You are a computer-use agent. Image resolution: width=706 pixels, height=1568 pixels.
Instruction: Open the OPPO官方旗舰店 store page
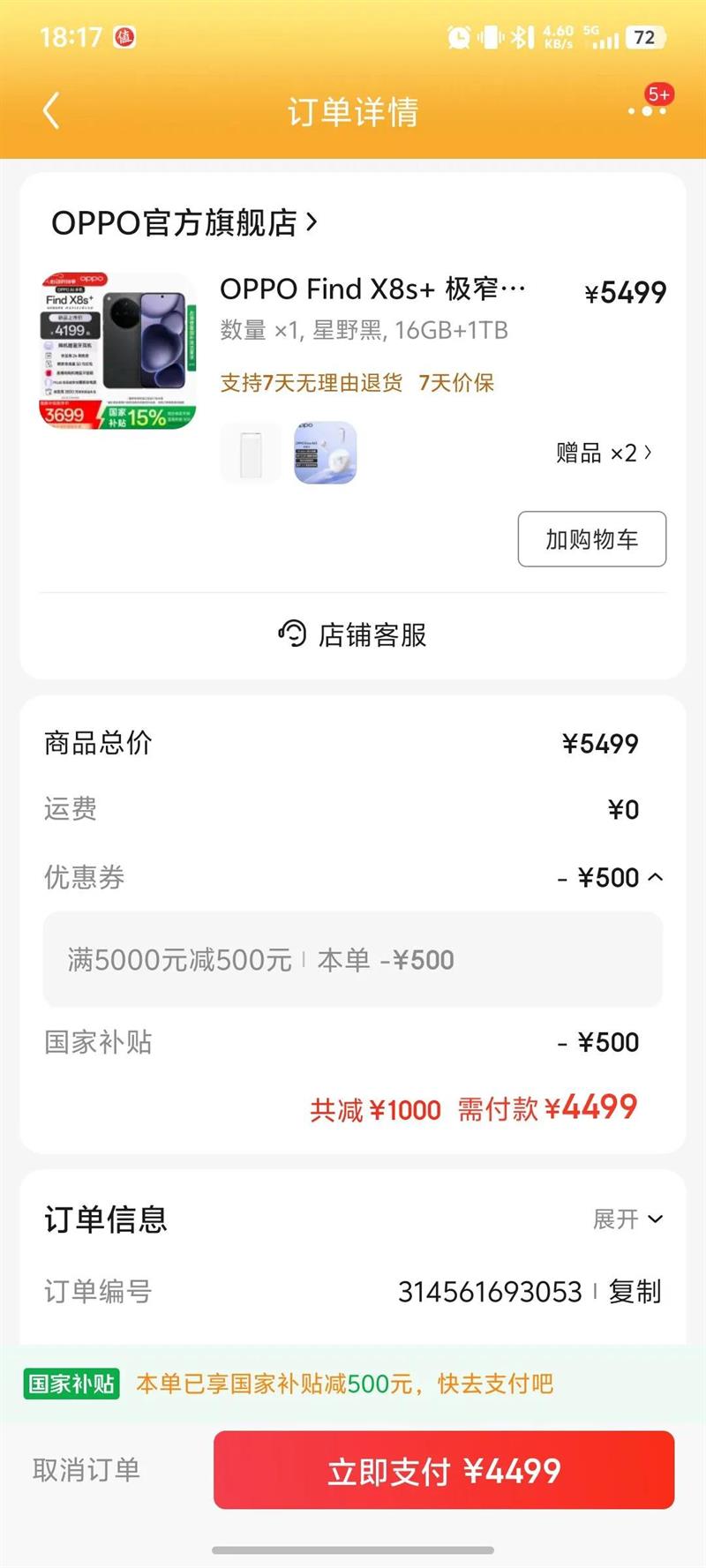click(x=184, y=223)
